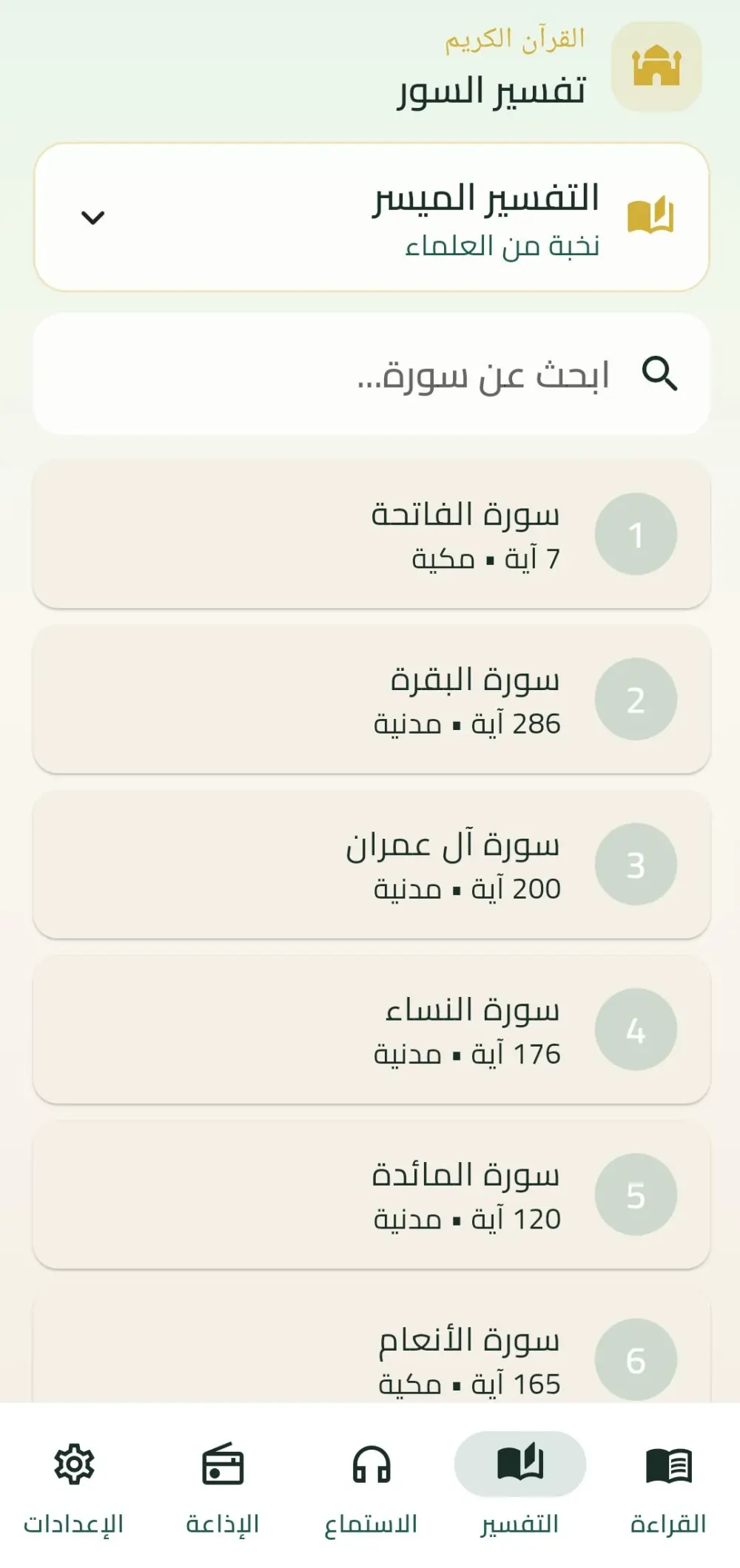Open the الإعدادات settings tab
This screenshot has width=740, height=1568.
coord(73,1487)
